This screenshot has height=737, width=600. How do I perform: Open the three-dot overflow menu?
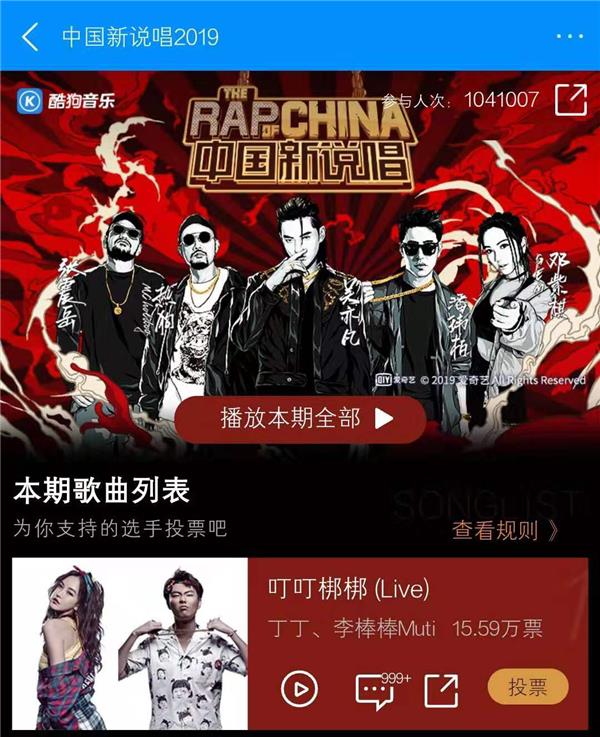pos(568,37)
